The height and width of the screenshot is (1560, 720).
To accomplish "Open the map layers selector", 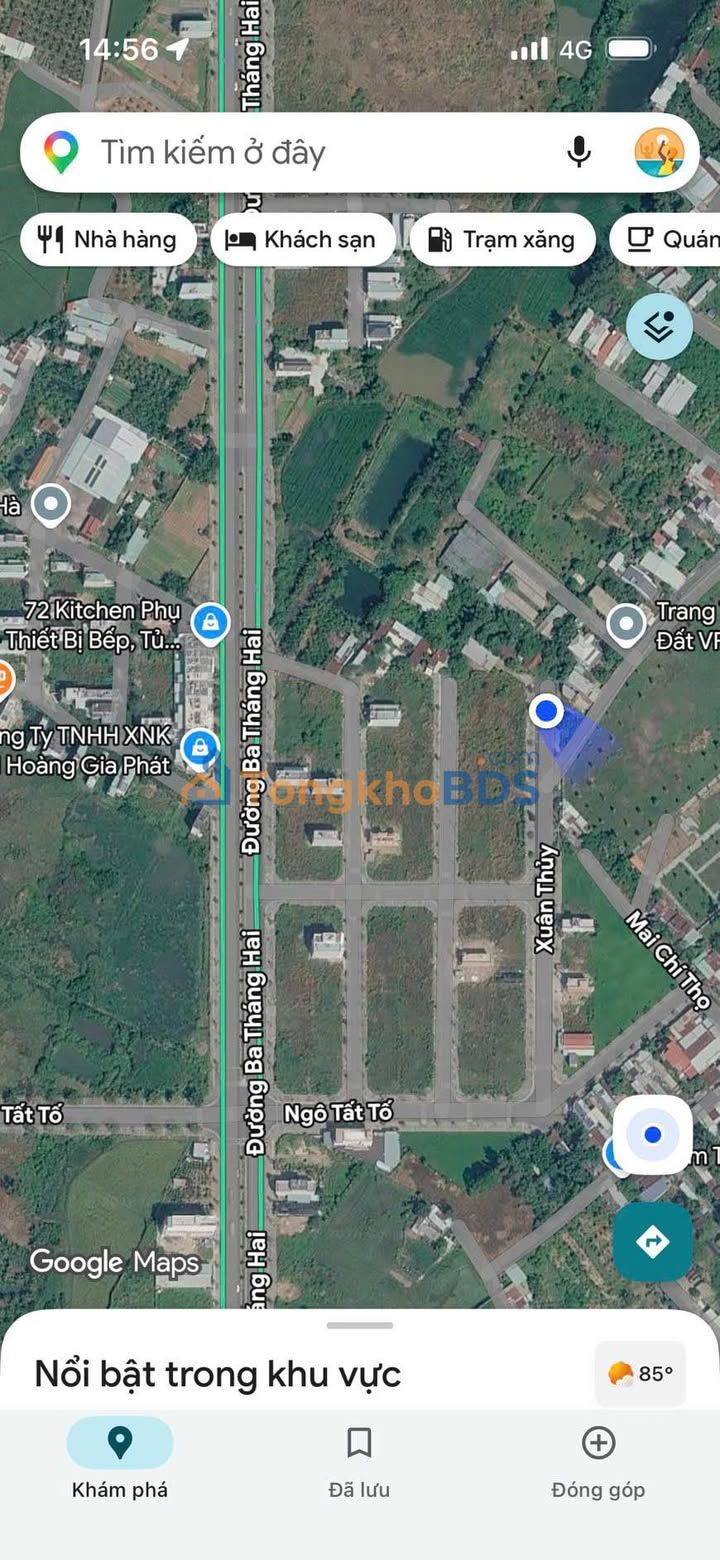I will [659, 326].
